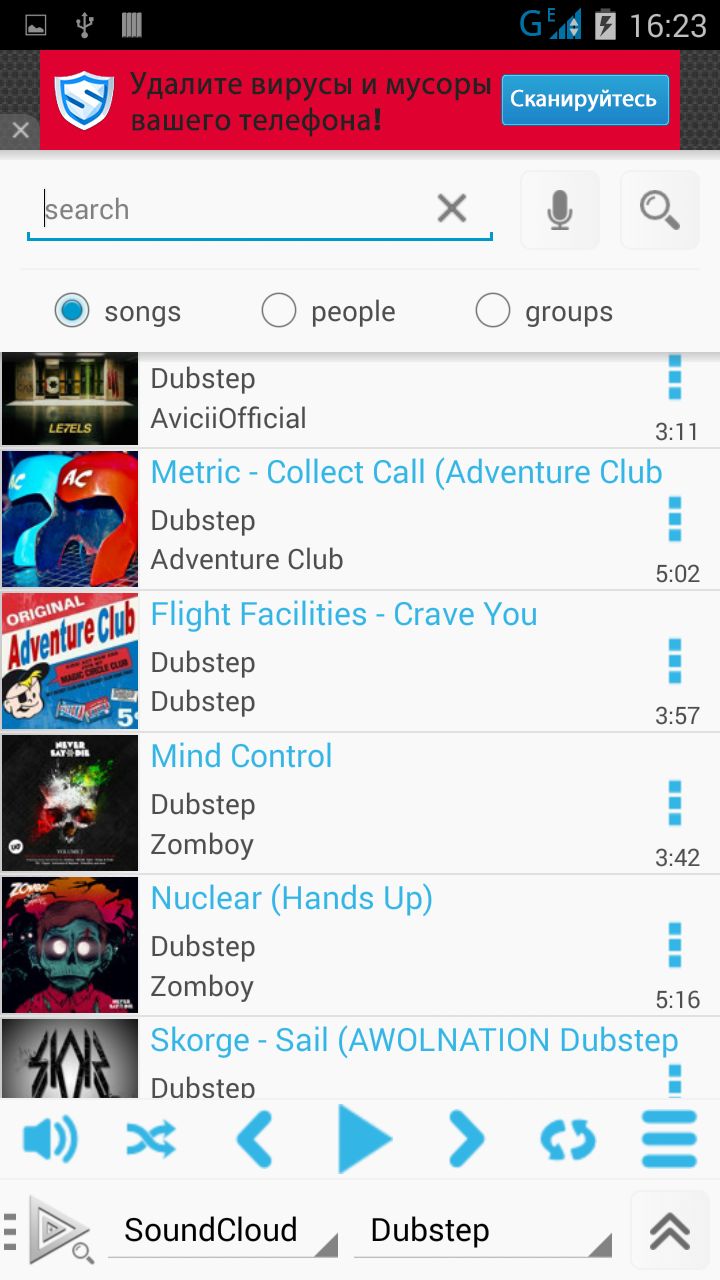Open the SoundCloud source dropdown

coord(220,1230)
